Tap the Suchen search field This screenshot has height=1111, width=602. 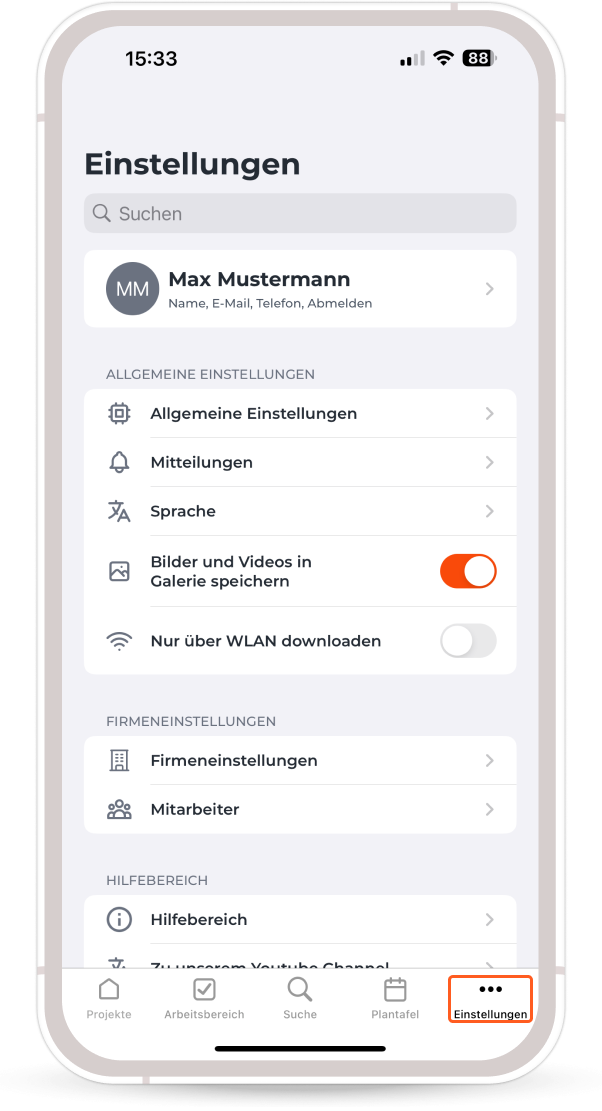tap(300, 213)
